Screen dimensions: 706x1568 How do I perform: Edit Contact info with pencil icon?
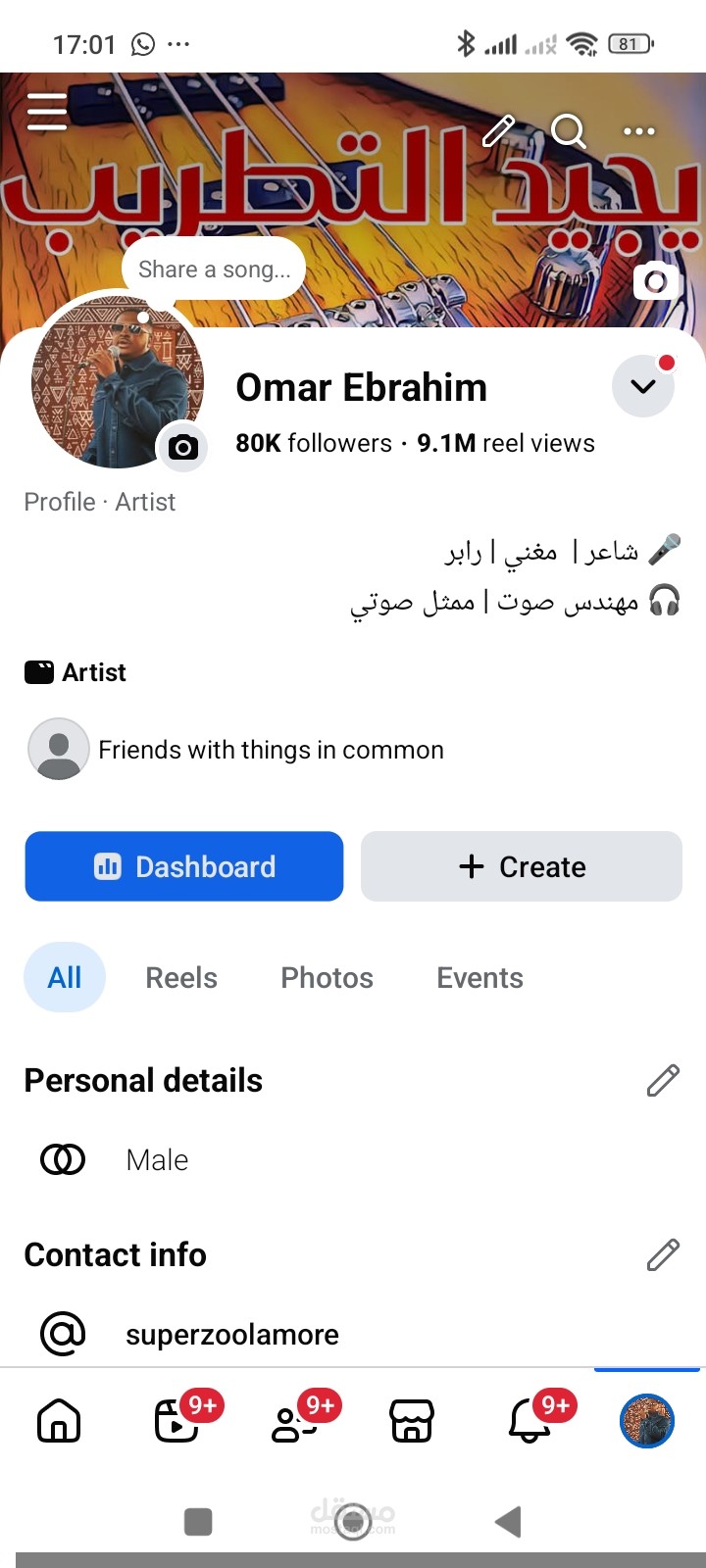(663, 1254)
